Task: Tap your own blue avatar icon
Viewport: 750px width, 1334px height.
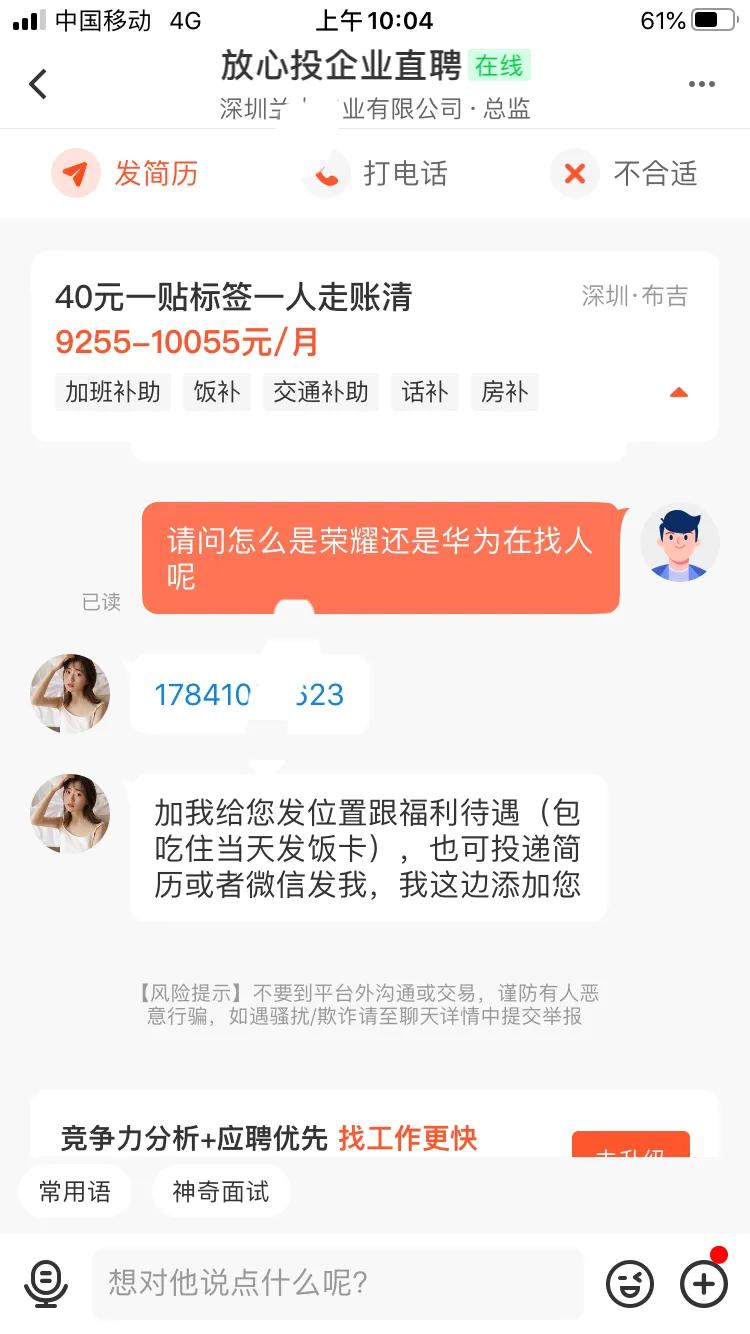Action: [680, 543]
